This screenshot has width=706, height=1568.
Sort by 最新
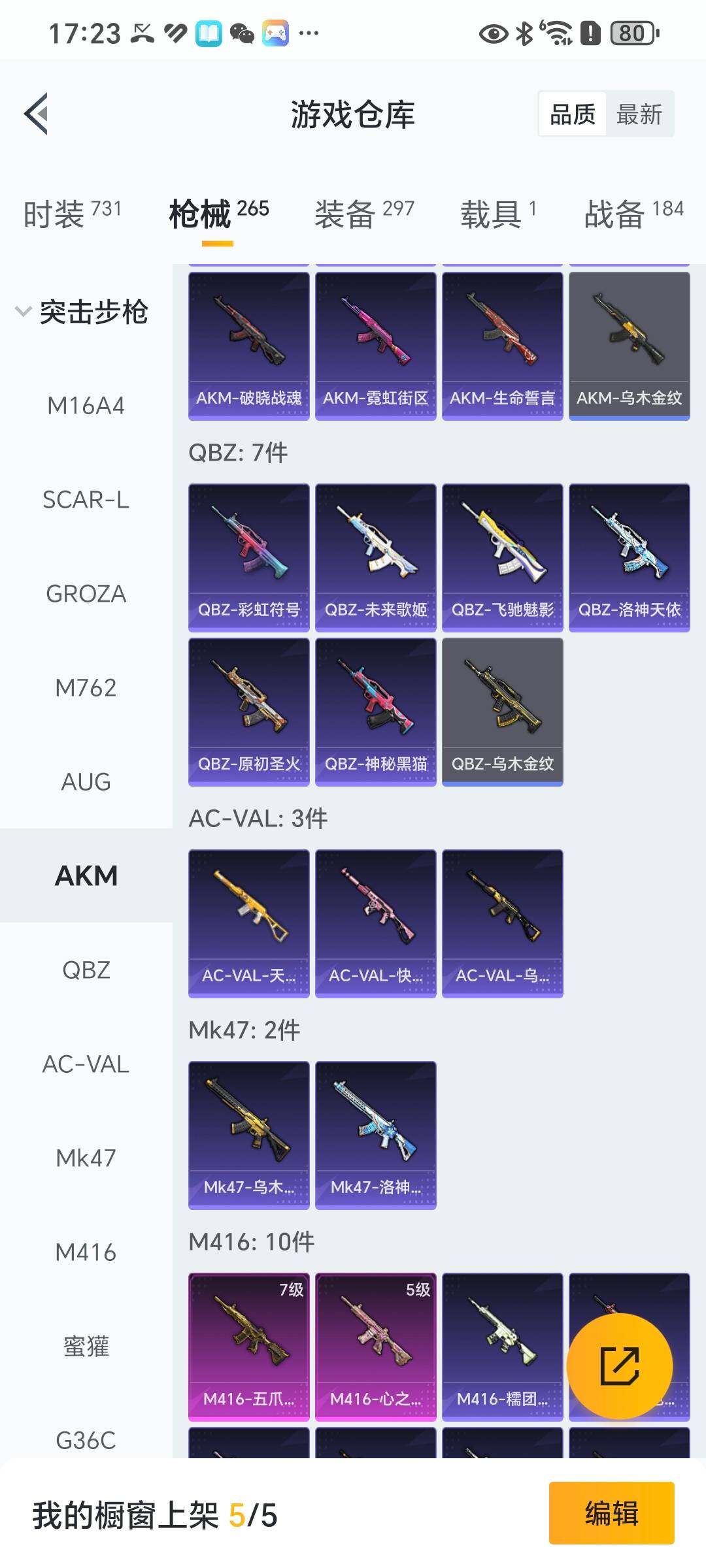click(639, 114)
